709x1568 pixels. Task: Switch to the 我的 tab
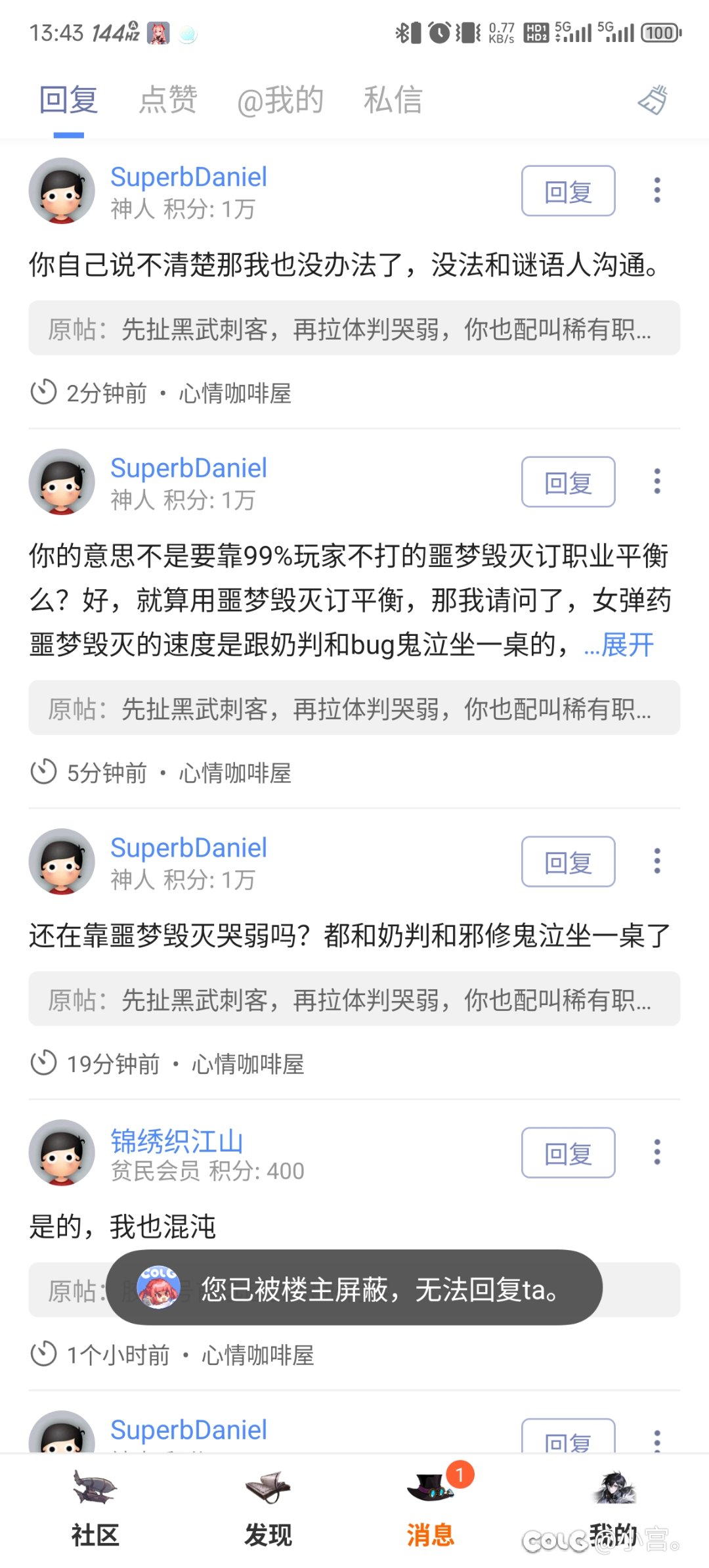614,1504
